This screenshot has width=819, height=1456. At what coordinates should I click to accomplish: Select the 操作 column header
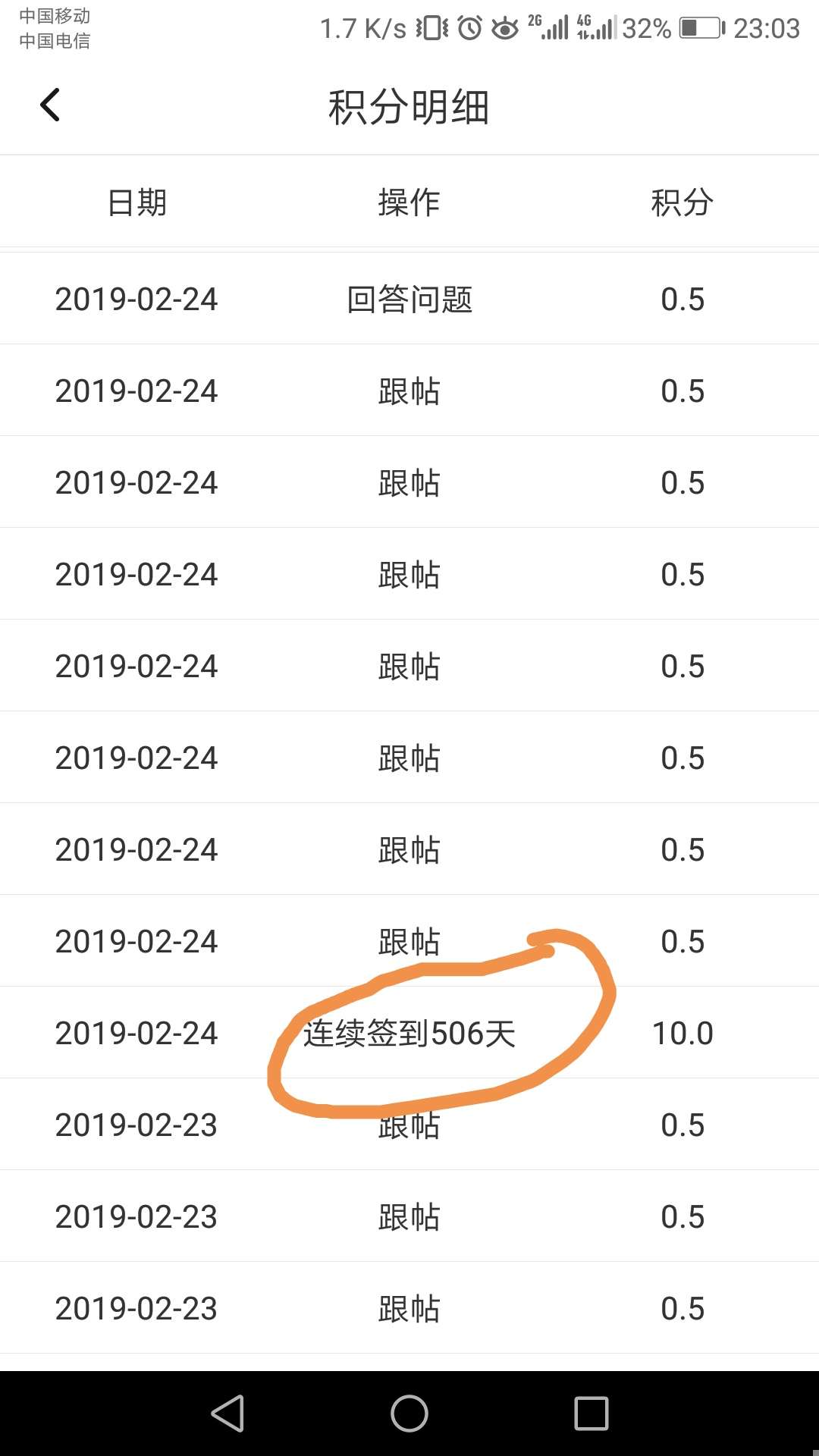coord(409,201)
